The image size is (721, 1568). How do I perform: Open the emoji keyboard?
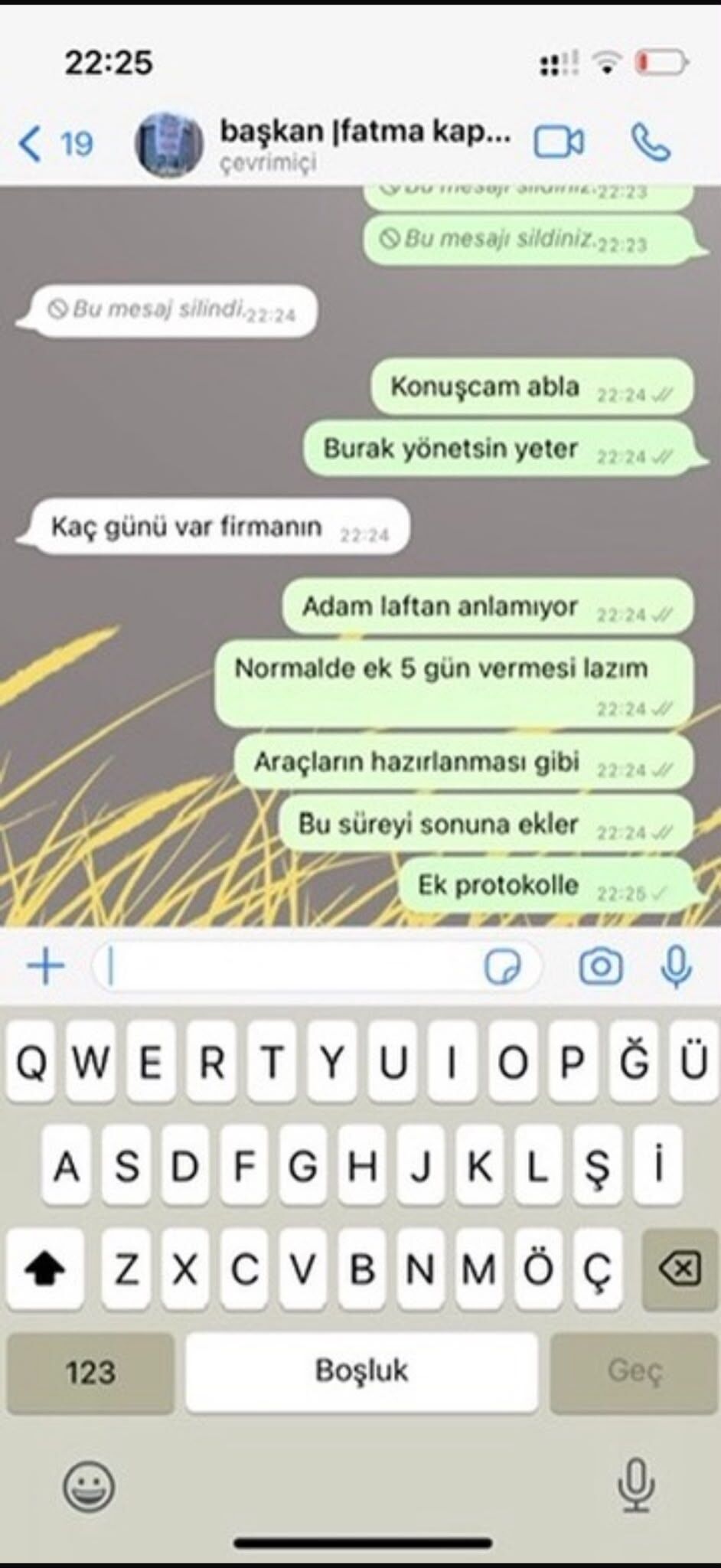point(89,1486)
